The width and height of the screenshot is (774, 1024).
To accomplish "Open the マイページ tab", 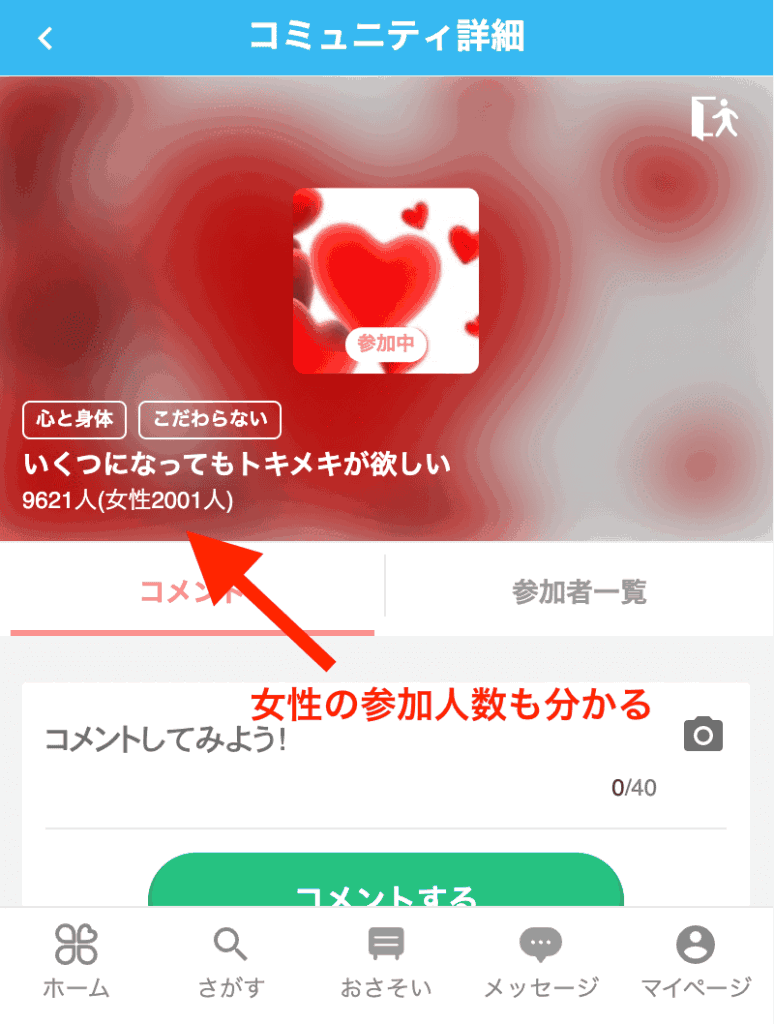I will point(695,962).
